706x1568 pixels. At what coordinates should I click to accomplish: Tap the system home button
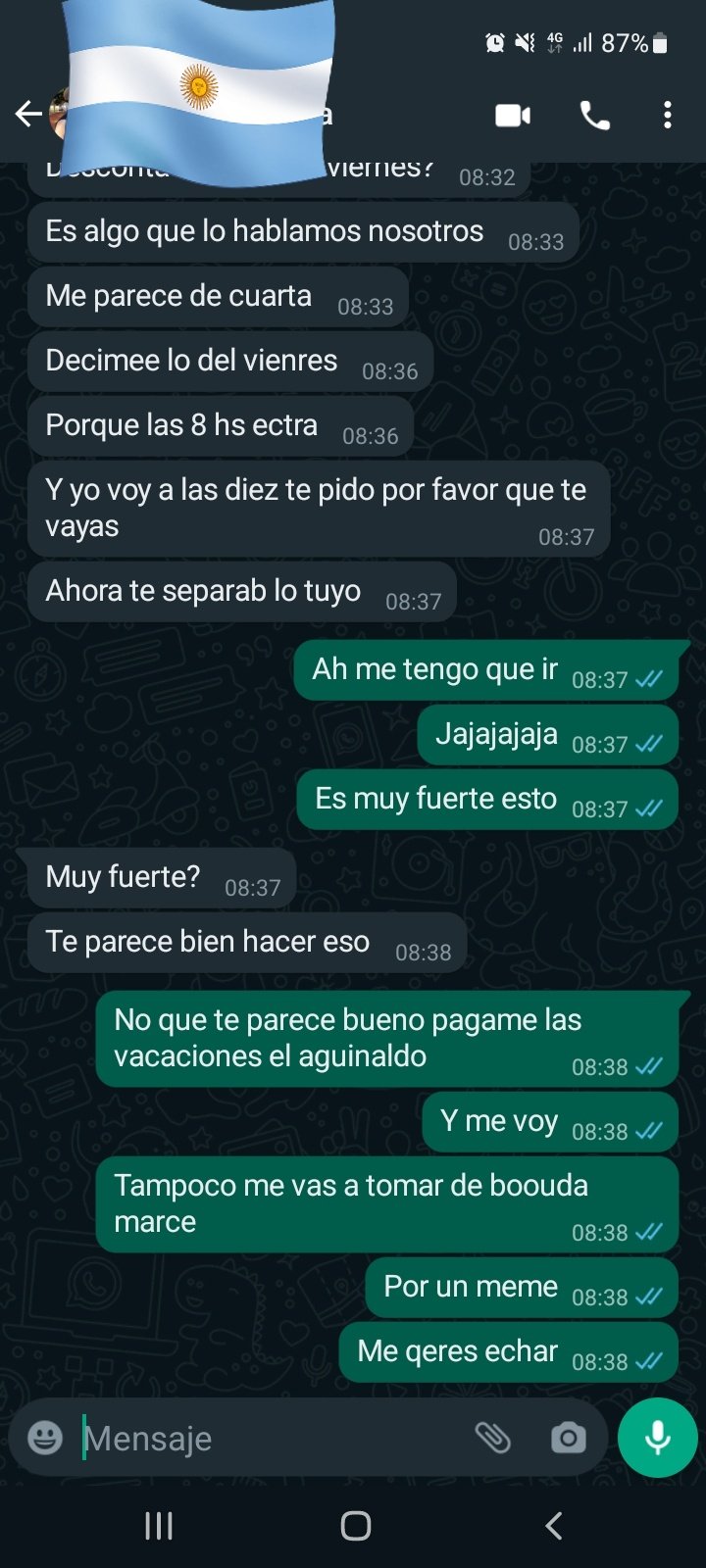[x=355, y=1525]
